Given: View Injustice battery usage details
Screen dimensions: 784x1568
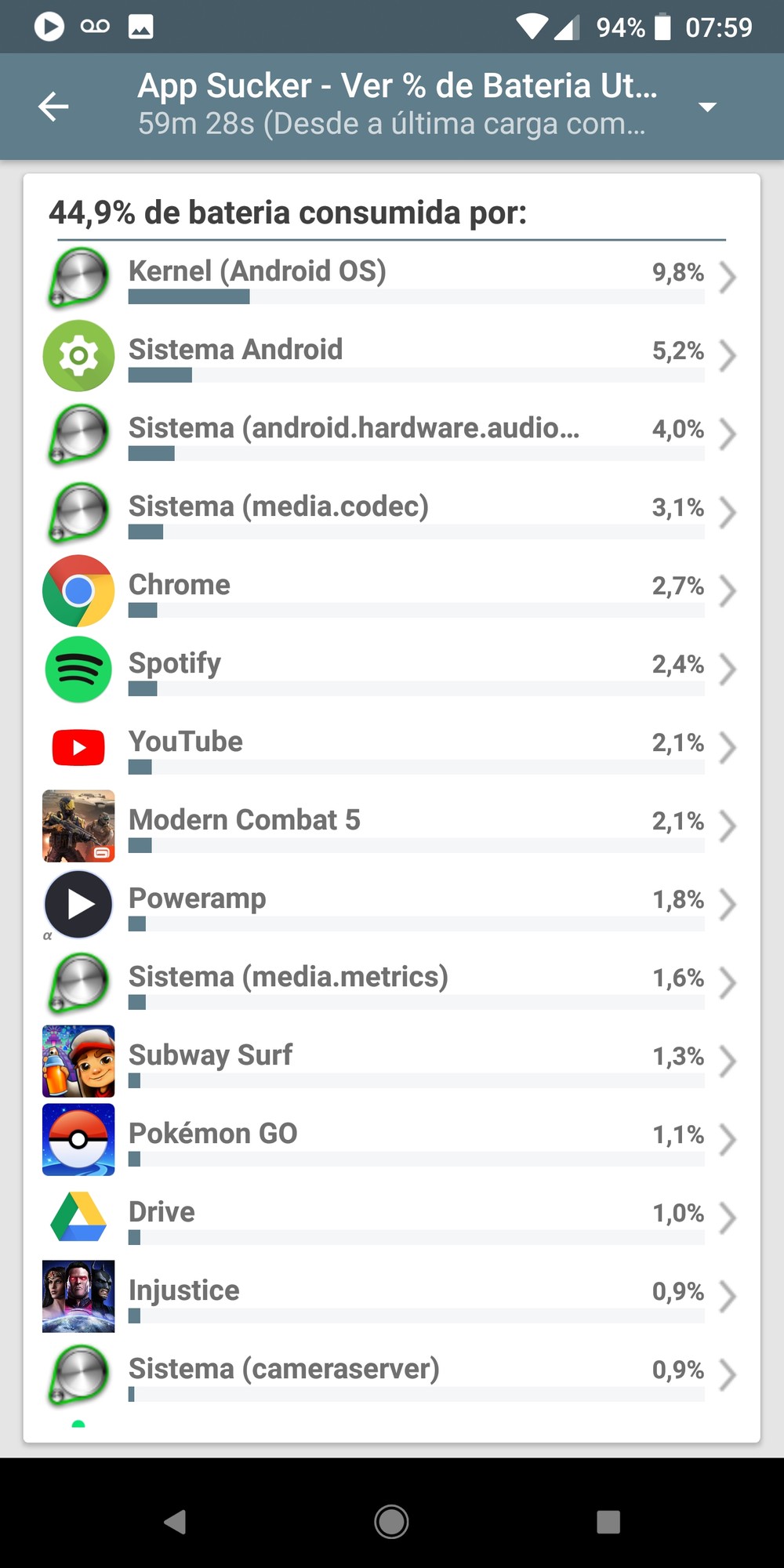Looking at the screenshot, I should [x=392, y=1296].
